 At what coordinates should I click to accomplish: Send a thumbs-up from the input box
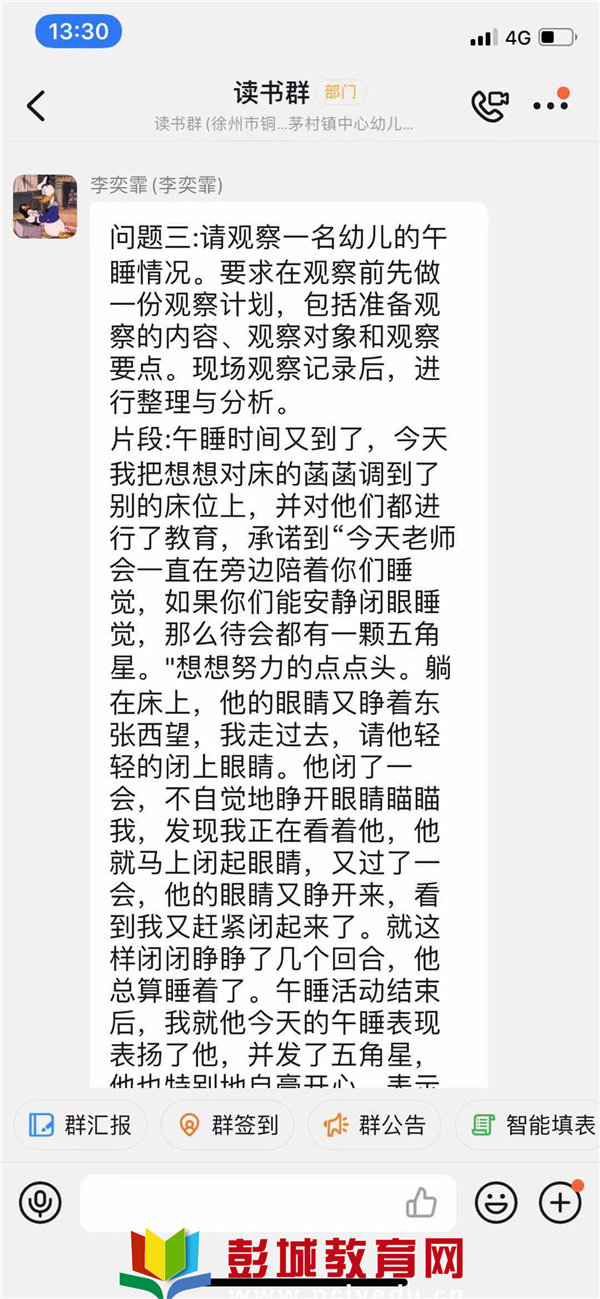[421, 1203]
